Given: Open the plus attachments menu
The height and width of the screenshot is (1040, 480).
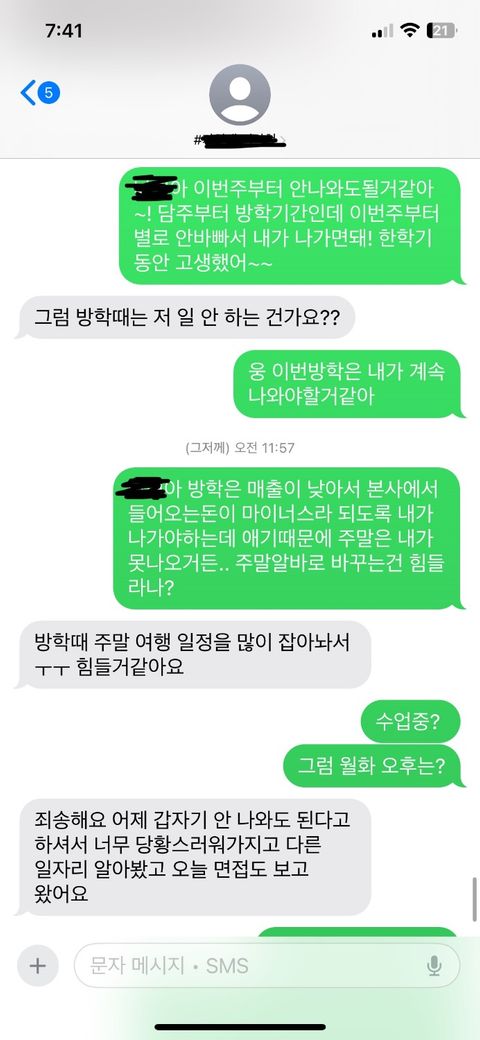Looking at the screenshot, I should tap(38, 965).
